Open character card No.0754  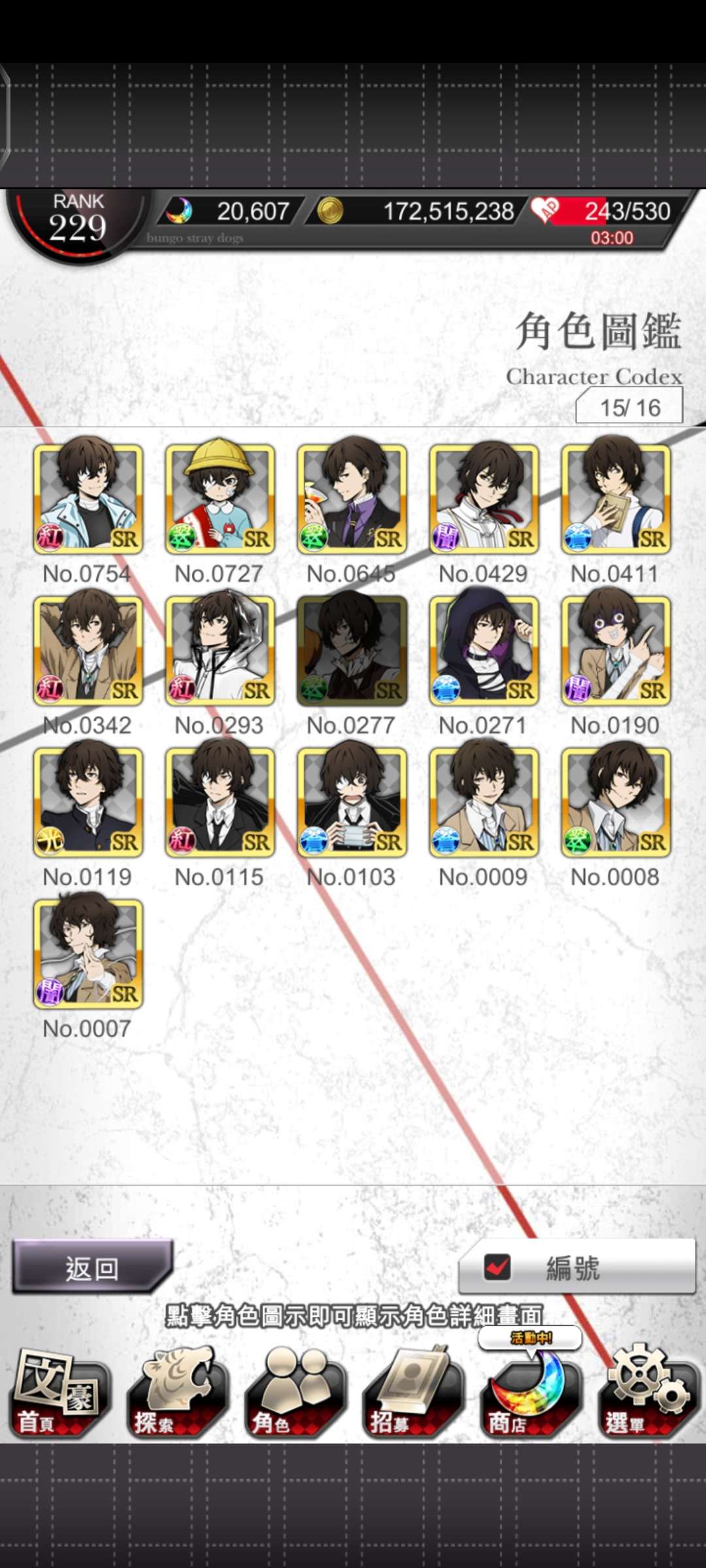88,498
